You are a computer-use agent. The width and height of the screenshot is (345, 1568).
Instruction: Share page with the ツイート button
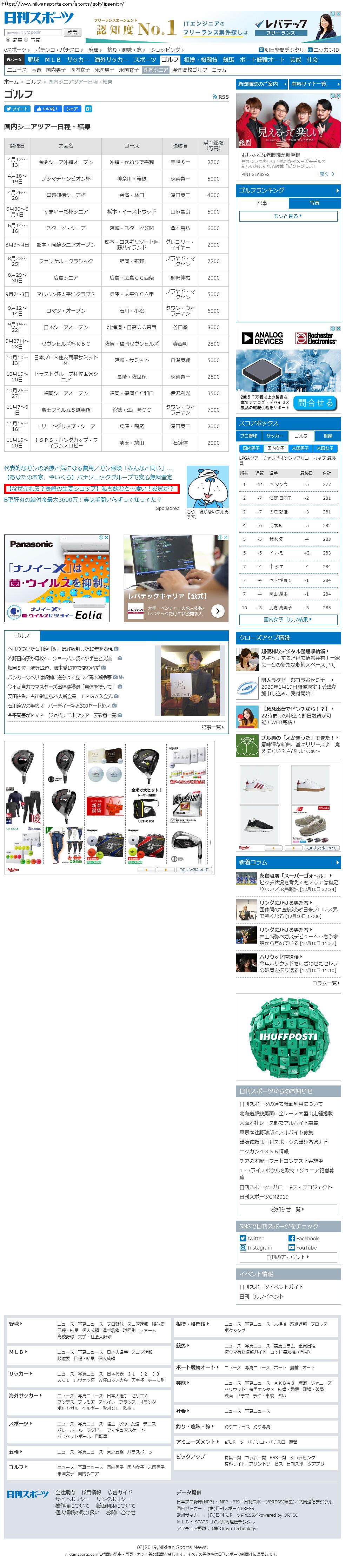click(17, 109)
